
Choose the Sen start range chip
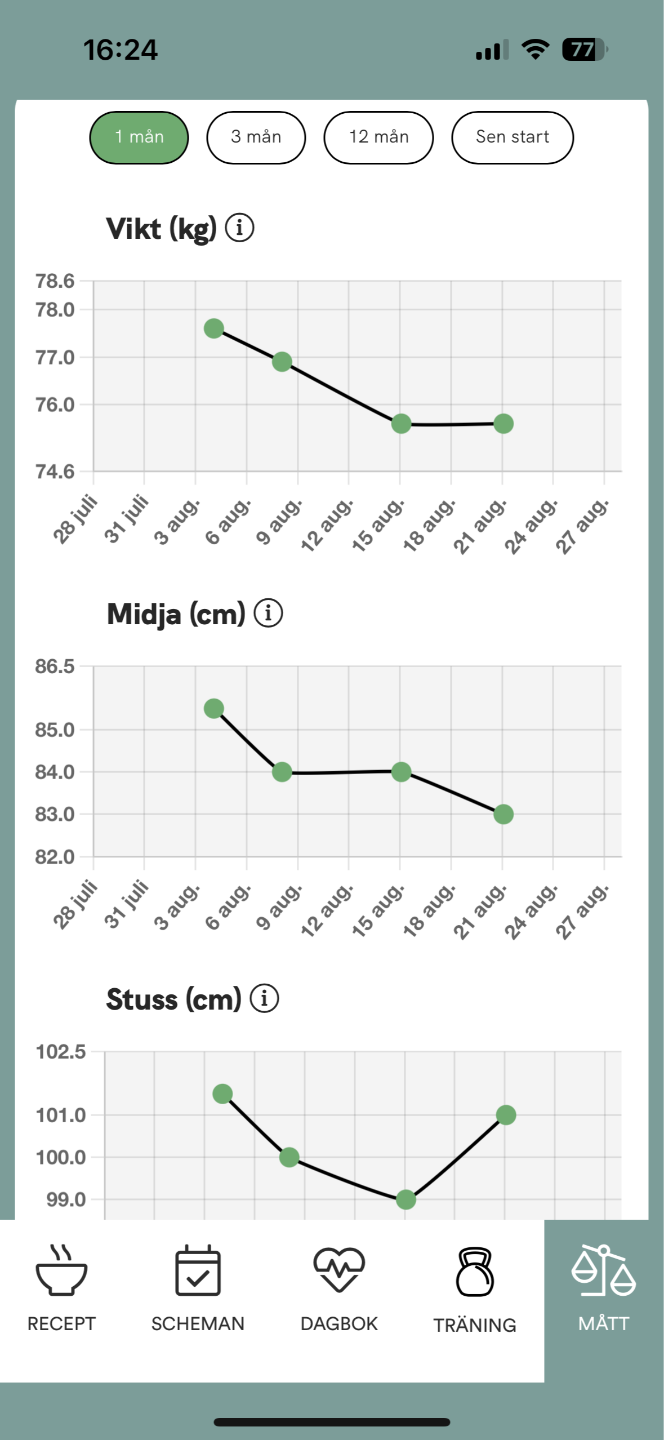point(513,137)
